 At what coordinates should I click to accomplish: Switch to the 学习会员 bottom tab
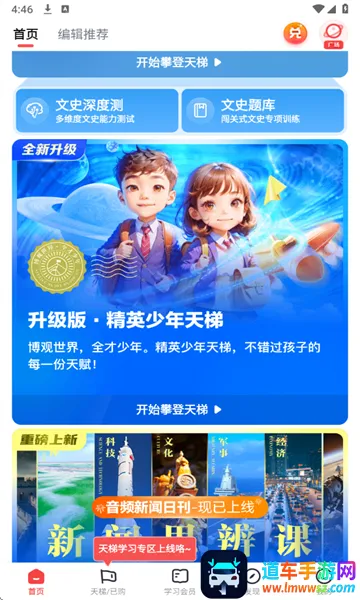tap(180, 581)
